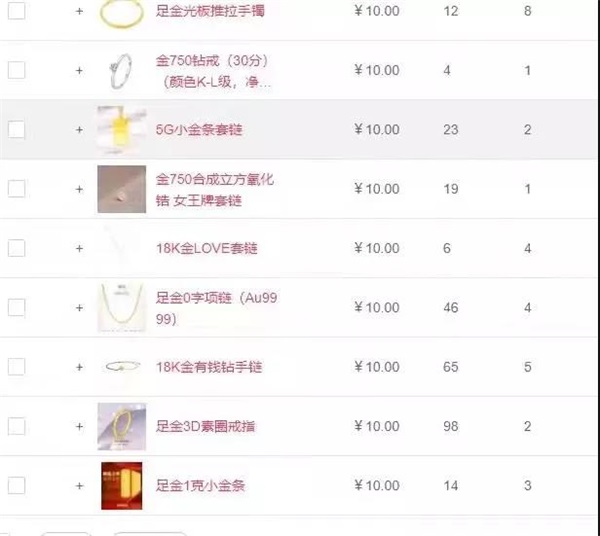Select the 5G小金条套链 checkbox
The image size is (600, 536).
click(16, 130)
